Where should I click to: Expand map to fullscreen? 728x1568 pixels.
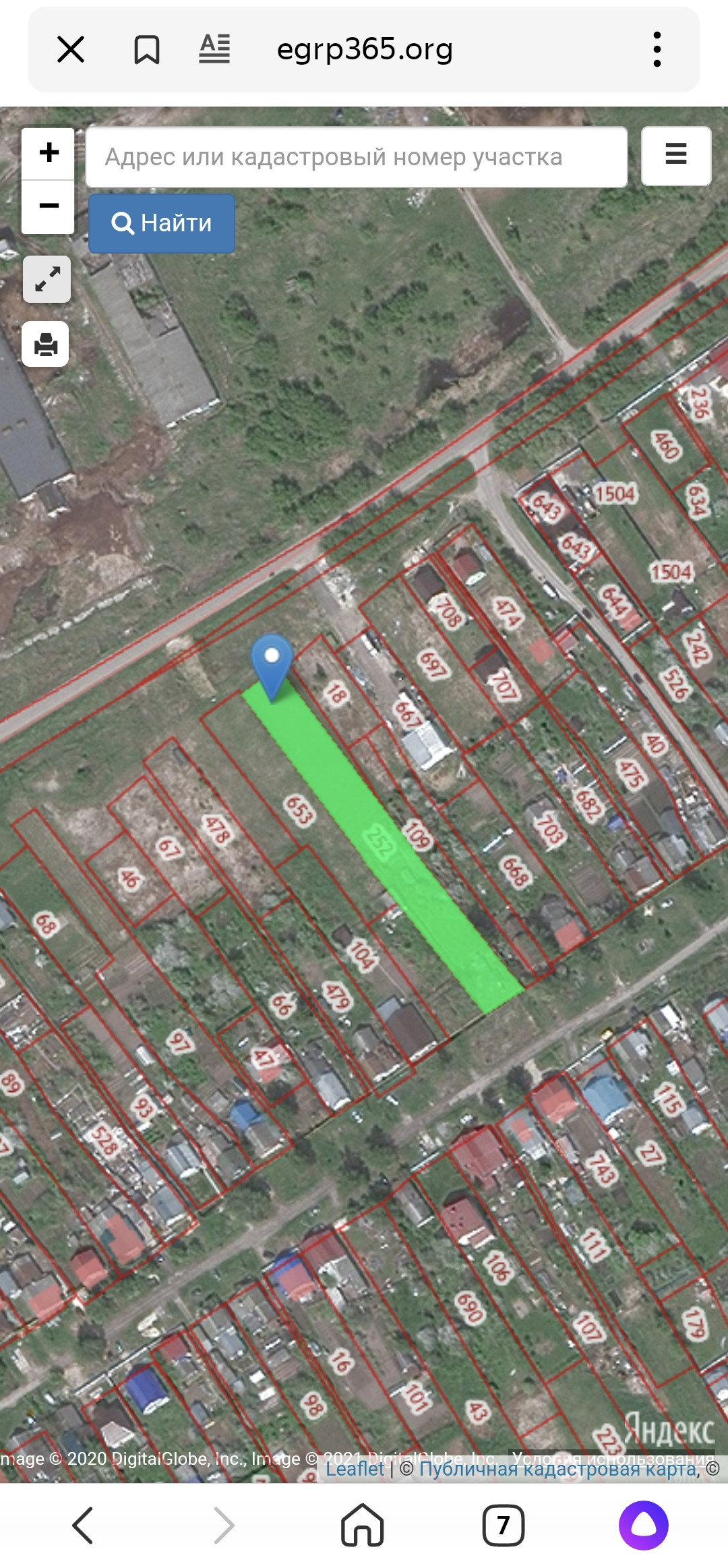coord(47,279)
